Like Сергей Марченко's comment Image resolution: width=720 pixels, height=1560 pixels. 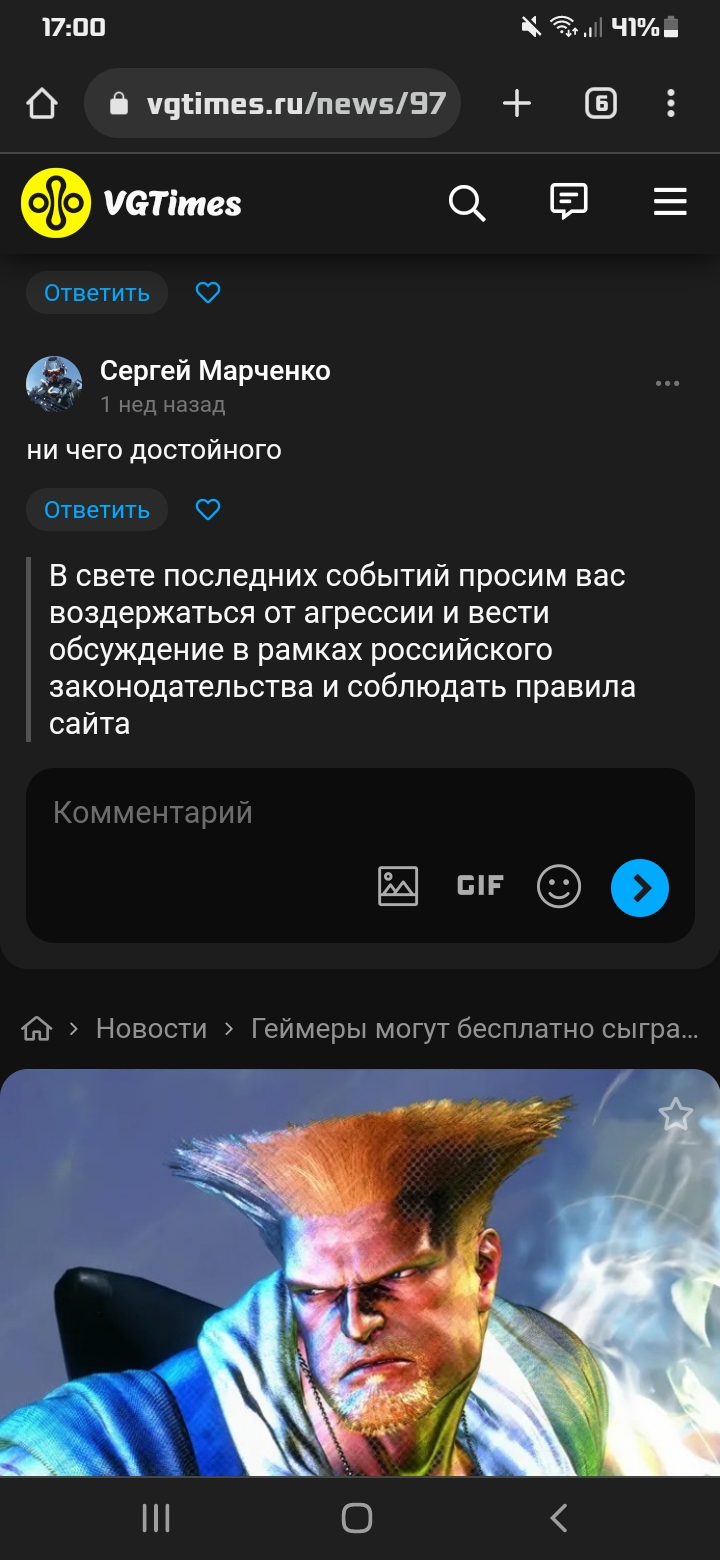pos(208,510)
